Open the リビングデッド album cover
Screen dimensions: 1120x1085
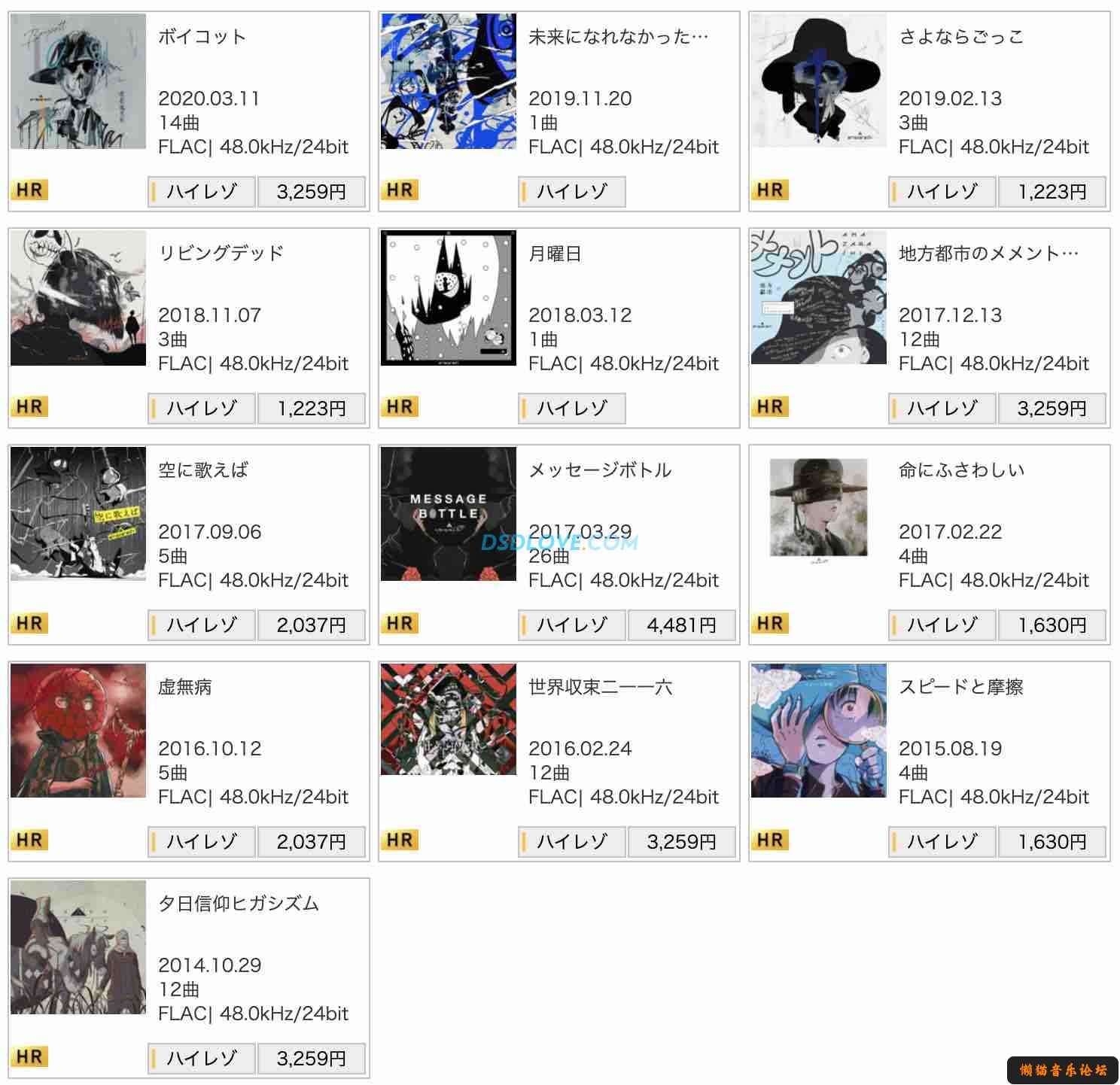[78, 298]
